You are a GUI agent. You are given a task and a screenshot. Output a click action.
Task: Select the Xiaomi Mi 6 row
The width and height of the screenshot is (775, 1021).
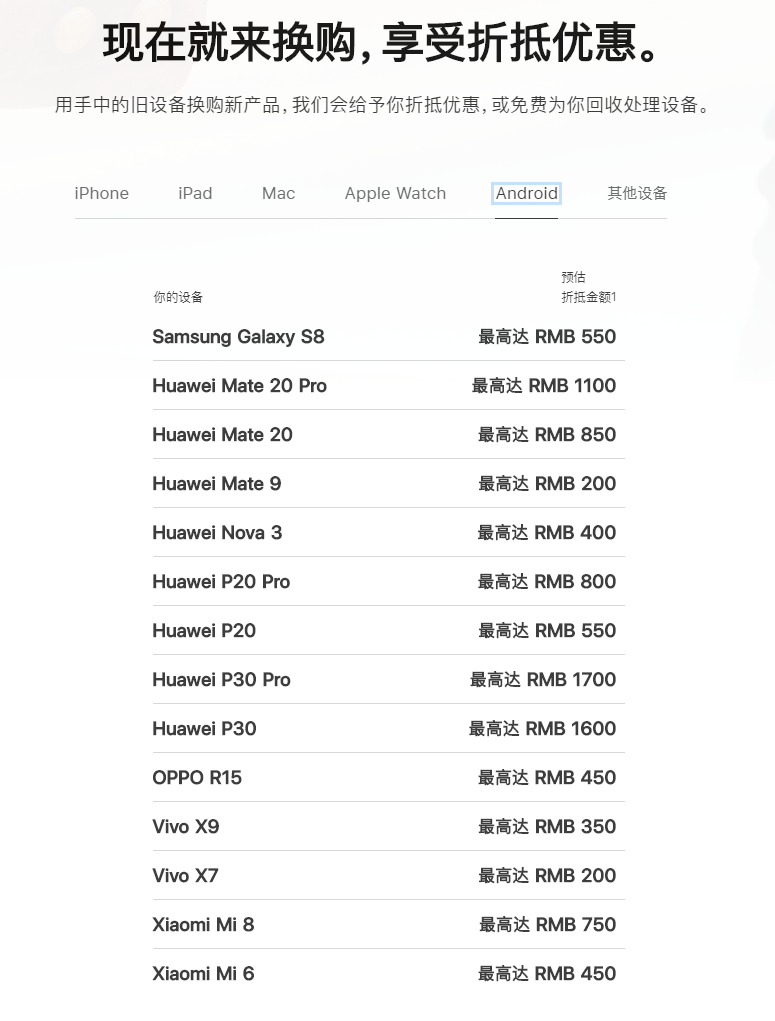203,973
